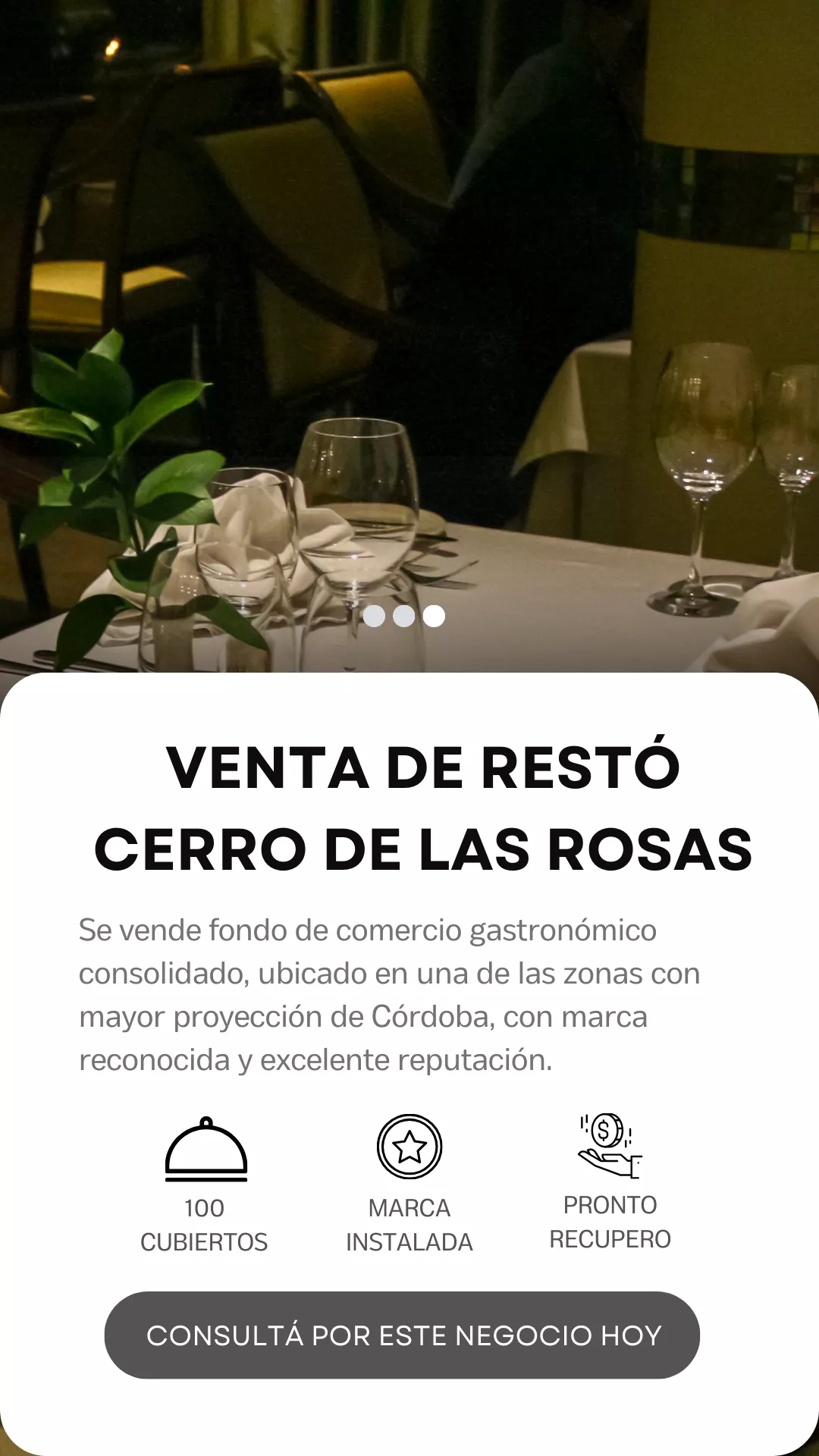The image size is (819, 1456).
Task: Select the cloche icon for 100 Cubiertos
Action: coord(205,1145)
